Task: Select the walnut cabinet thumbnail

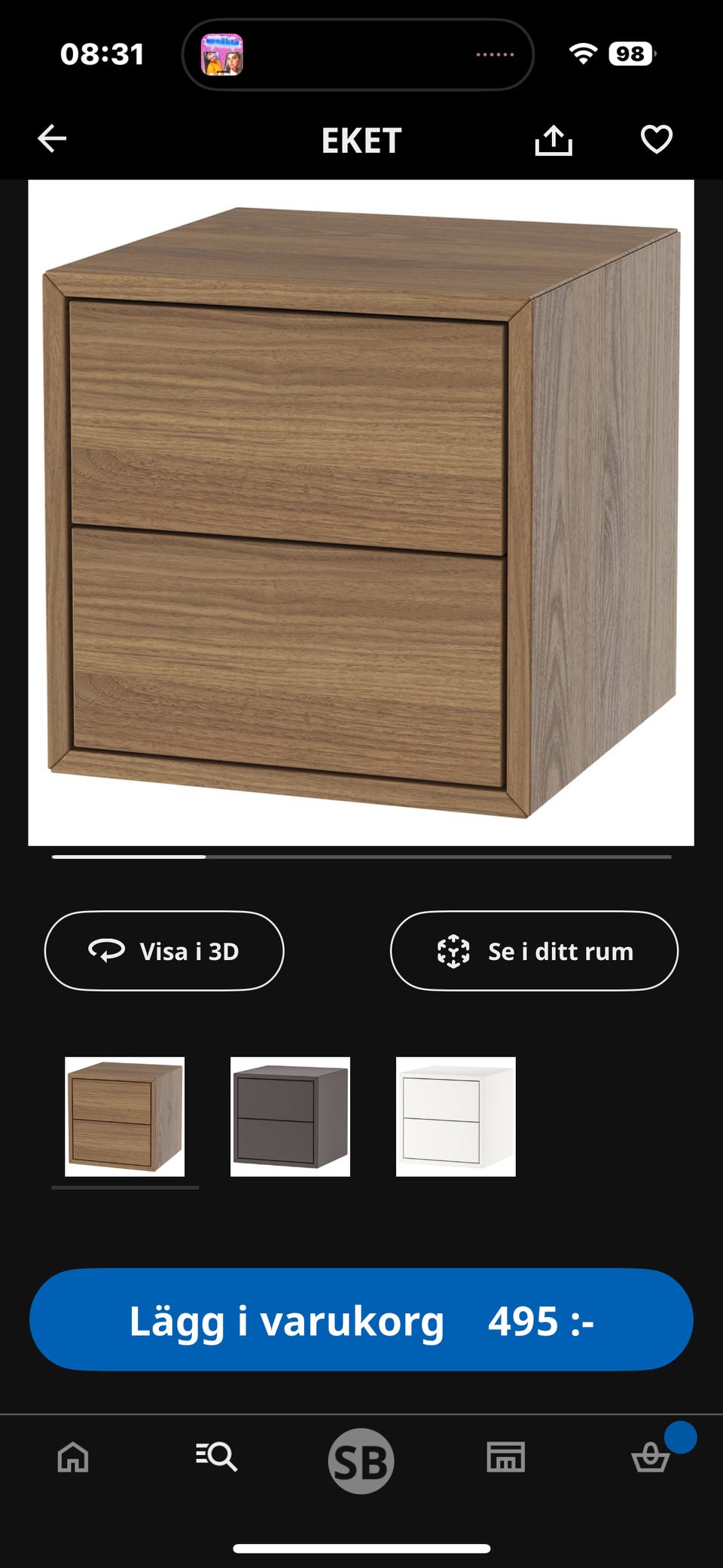Action: tap(124, 1119)
